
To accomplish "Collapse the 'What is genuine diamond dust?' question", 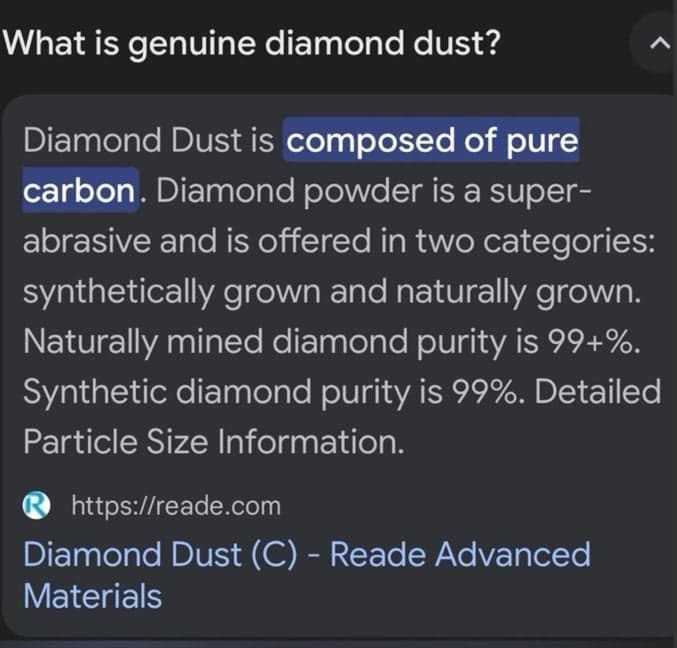I will point(653,45).
